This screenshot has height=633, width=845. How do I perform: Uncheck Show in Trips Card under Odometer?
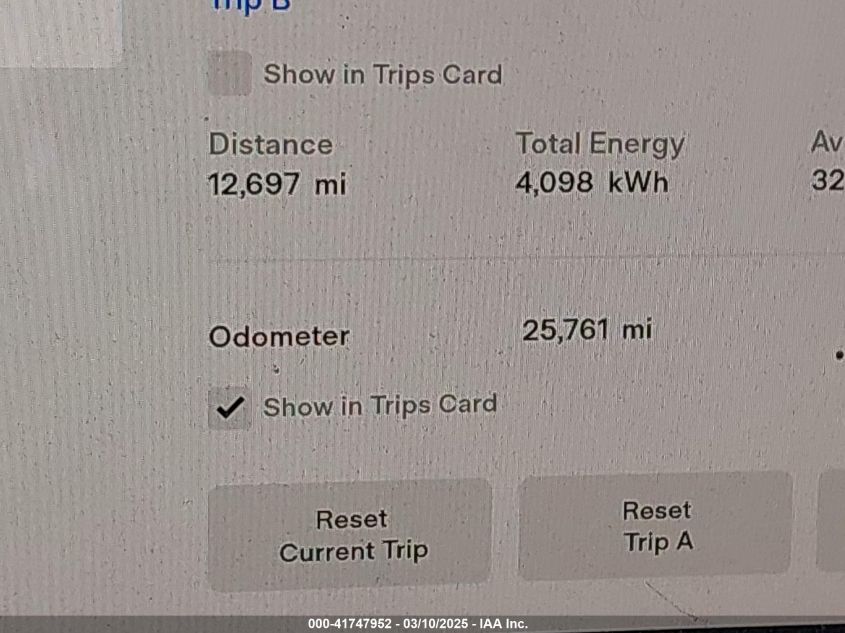point(230,408)
